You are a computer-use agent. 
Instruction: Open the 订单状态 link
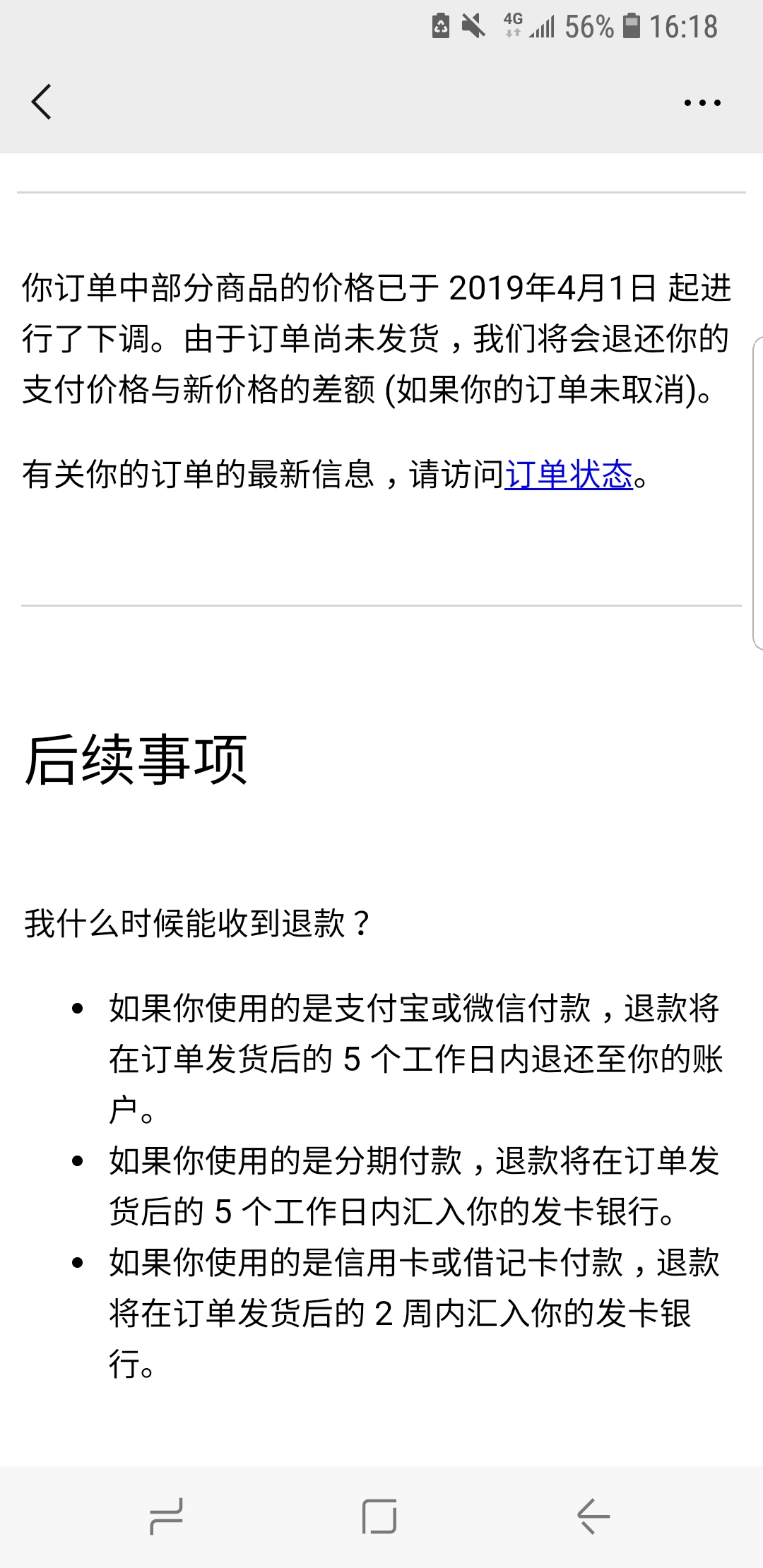[x=569, y=474]
